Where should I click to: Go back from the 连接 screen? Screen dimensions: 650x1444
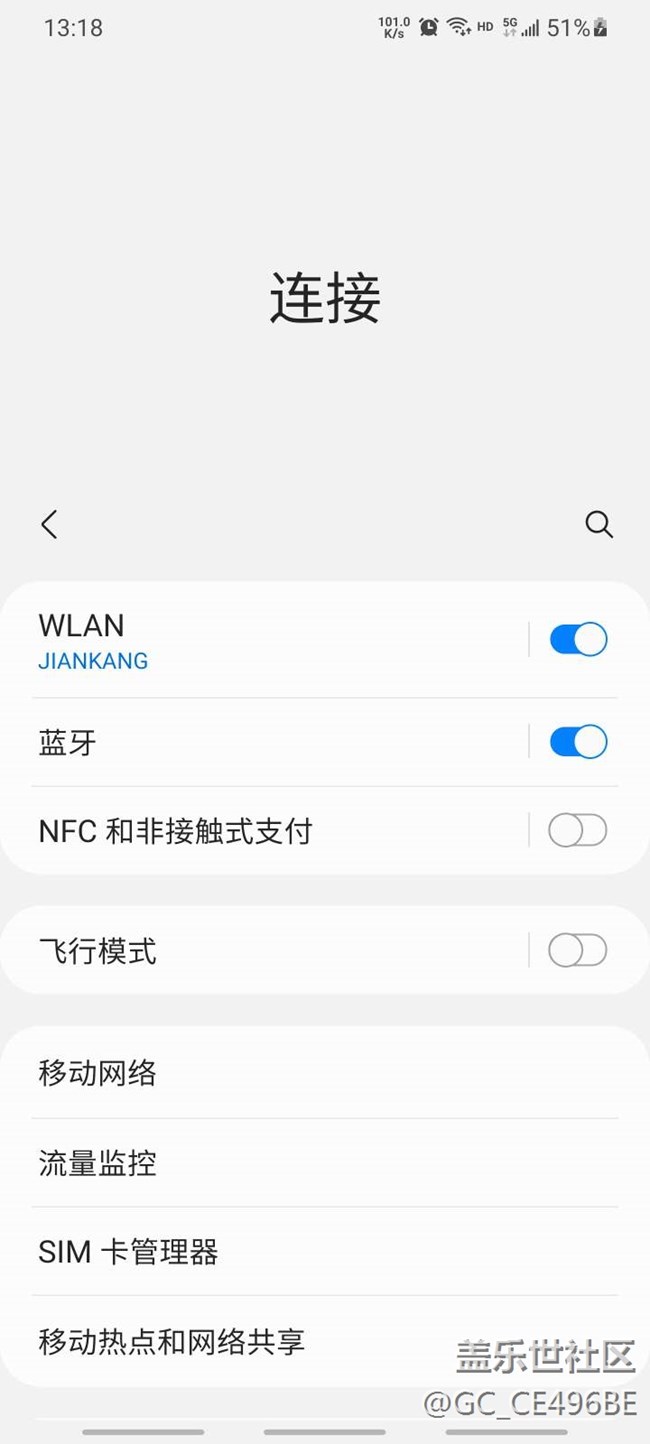tap(49, 524)
